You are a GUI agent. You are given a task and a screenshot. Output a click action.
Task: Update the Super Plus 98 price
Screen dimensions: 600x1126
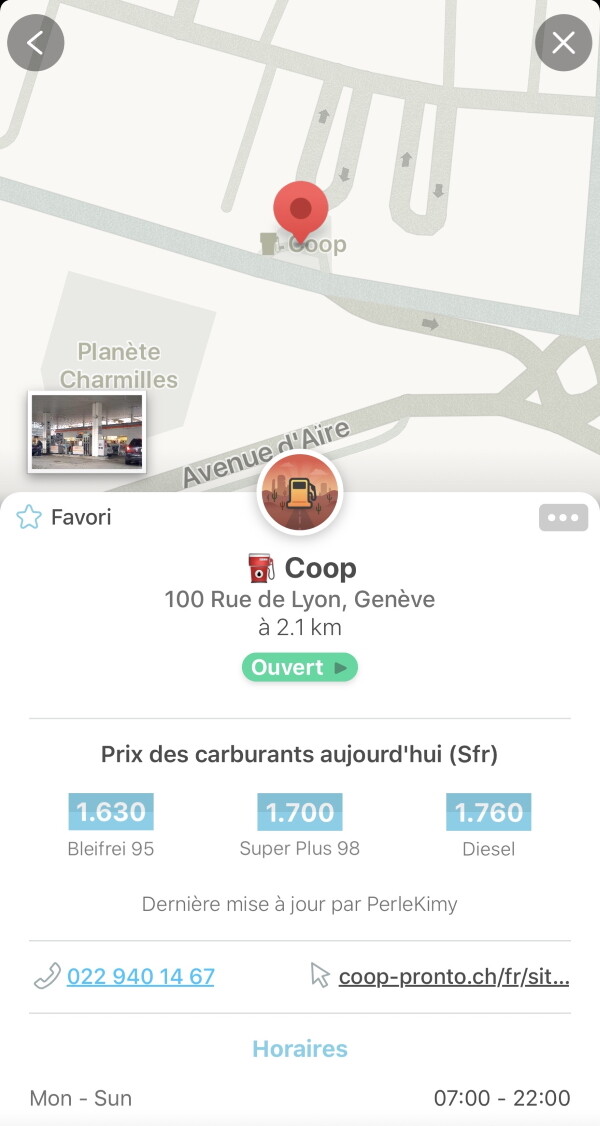(299, 812)
